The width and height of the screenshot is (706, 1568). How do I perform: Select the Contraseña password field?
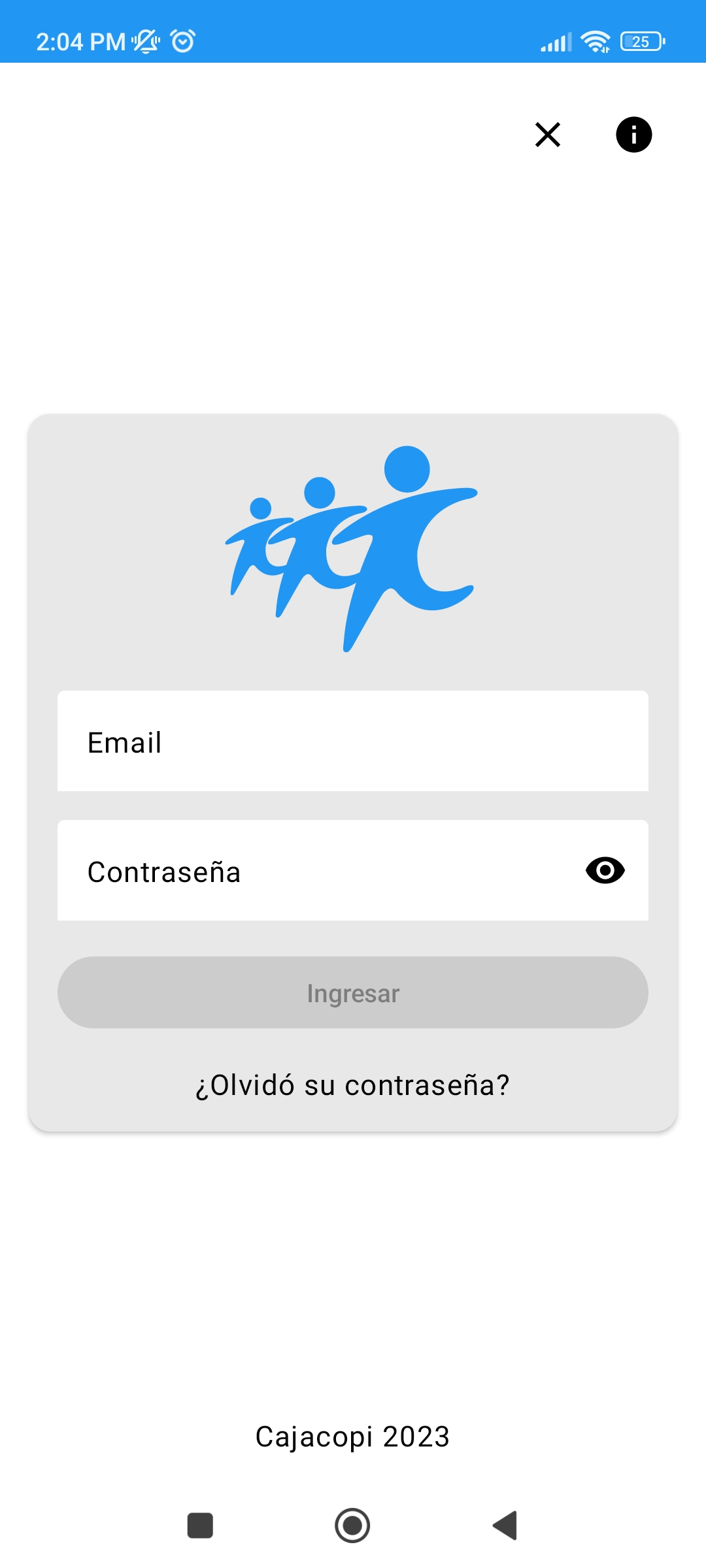[314, 871]
